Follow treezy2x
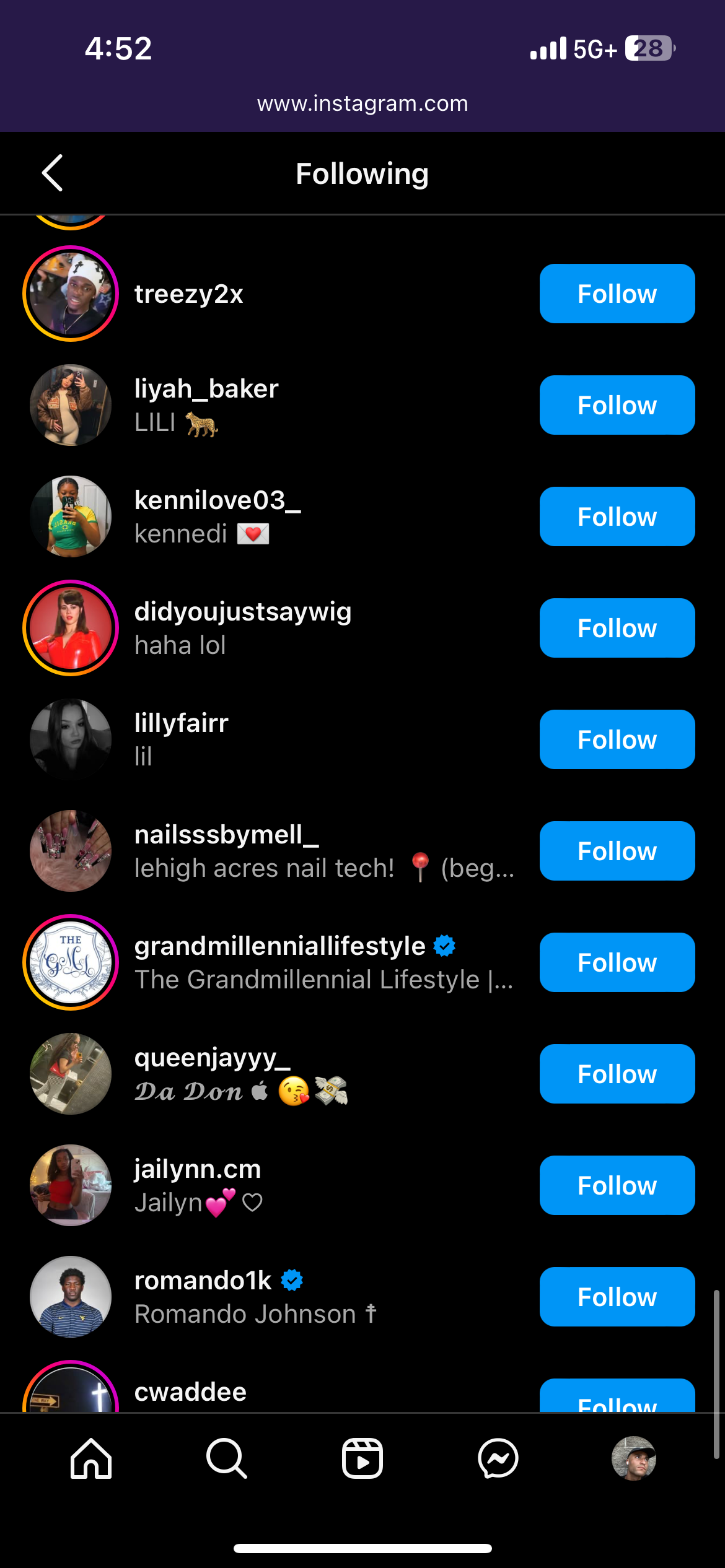This screenshot has width=725, height=1568. click(x=617, y=294)
